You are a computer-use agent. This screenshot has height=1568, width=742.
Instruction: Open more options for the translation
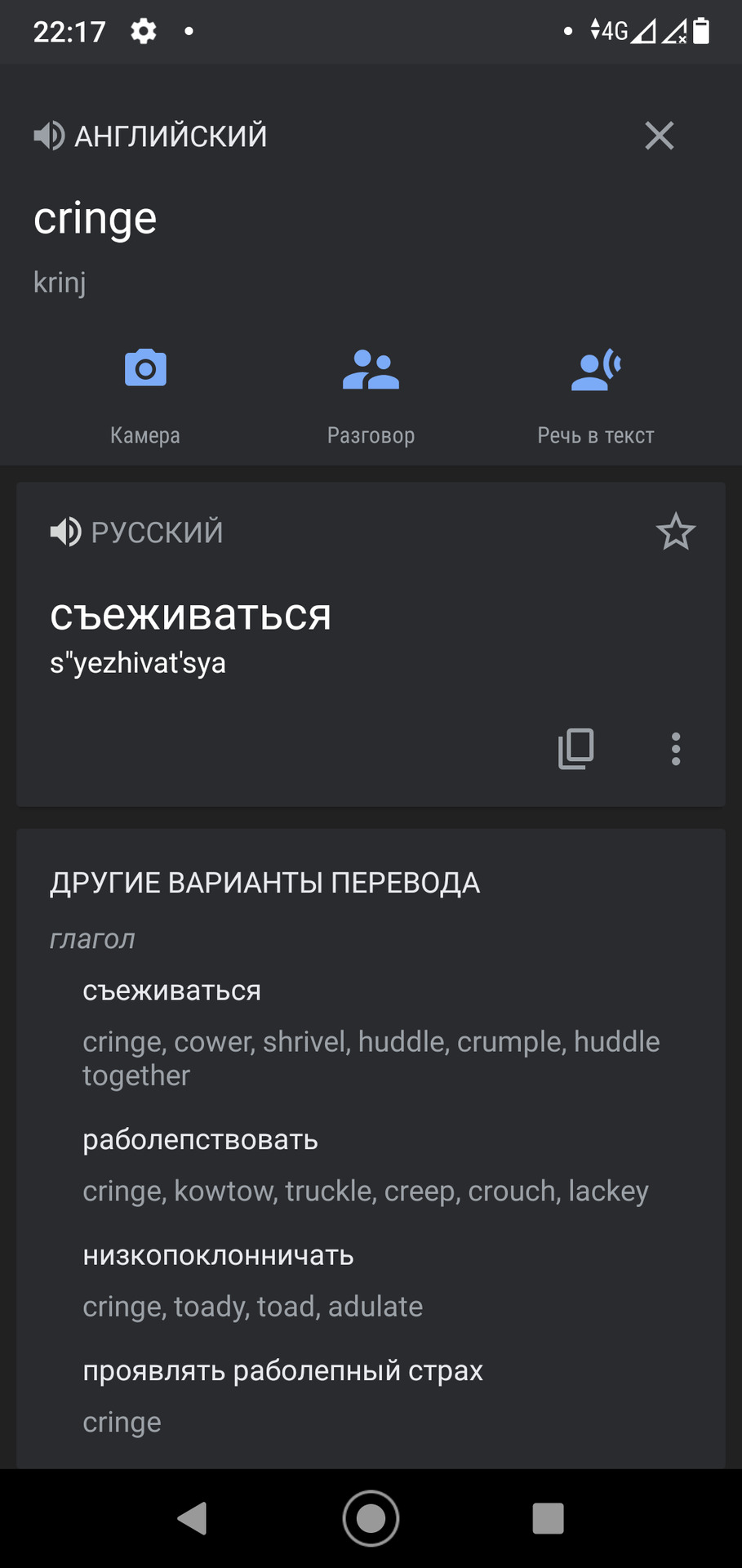click(x=675, y=748)
